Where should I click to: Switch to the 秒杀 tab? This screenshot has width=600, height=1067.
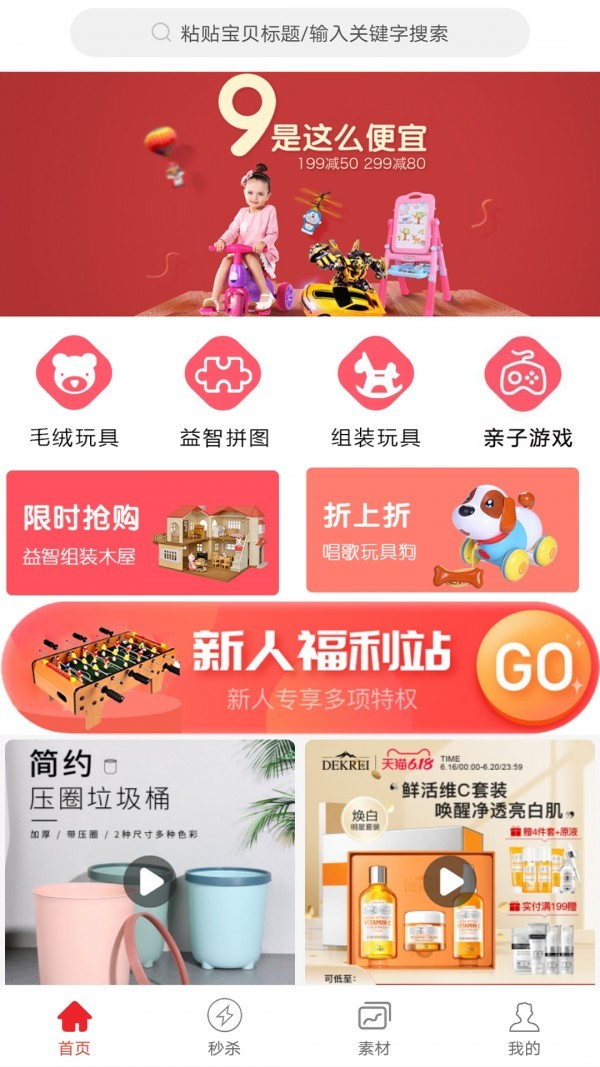point(224,1027)
